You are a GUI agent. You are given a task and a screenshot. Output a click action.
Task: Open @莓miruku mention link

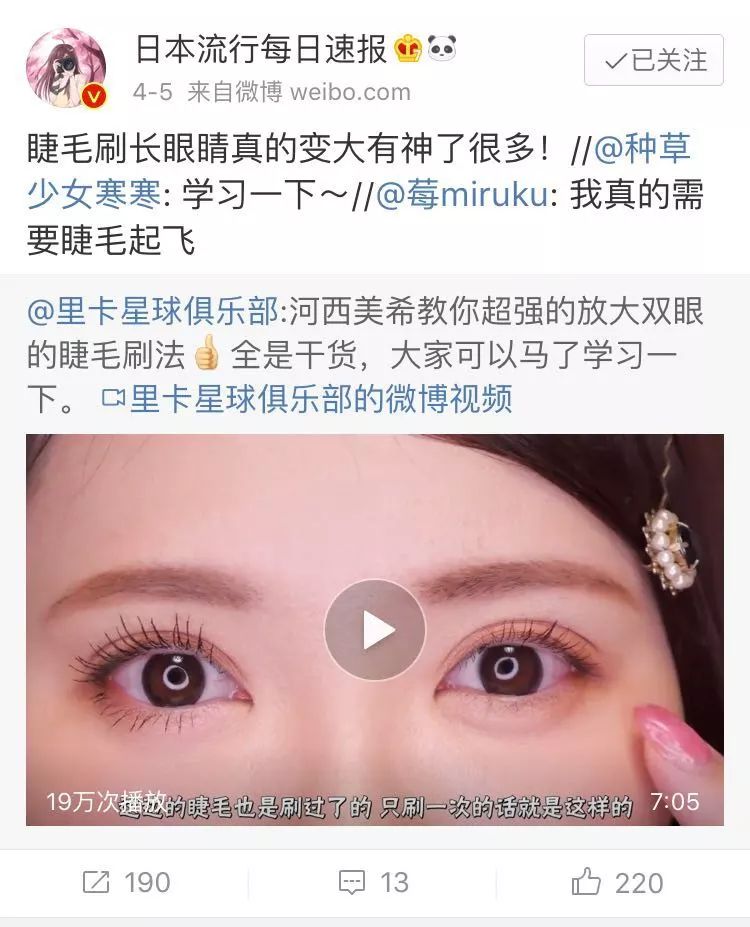point(463,194)
